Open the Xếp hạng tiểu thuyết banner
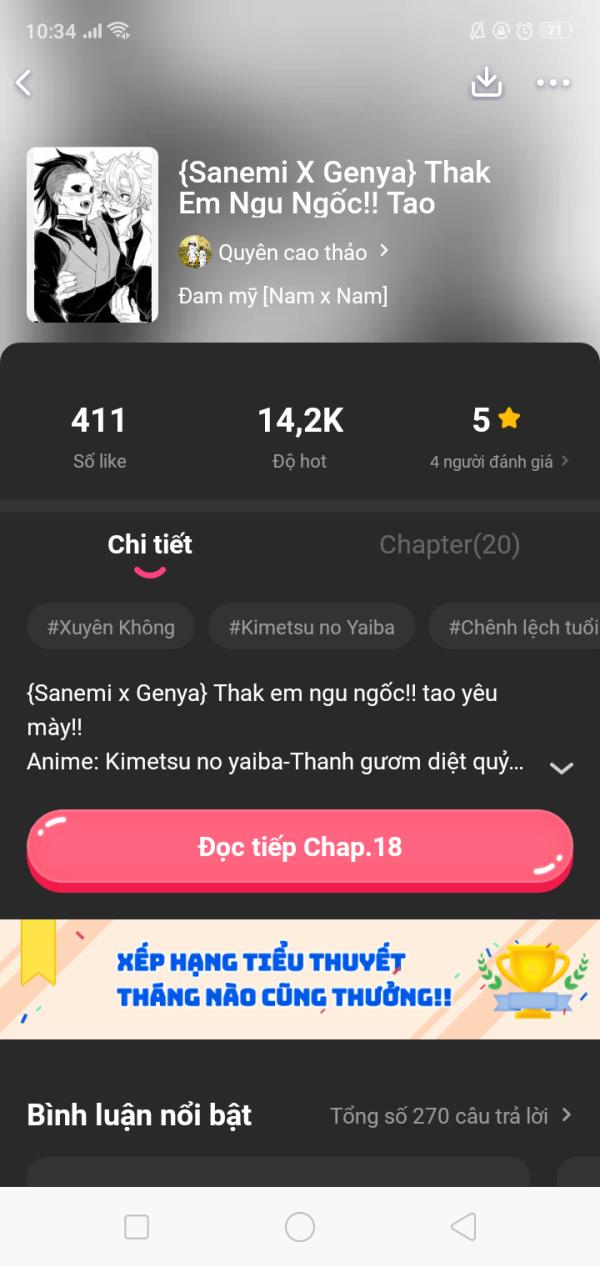The image size is (600, 1267). tap(299, 979)
